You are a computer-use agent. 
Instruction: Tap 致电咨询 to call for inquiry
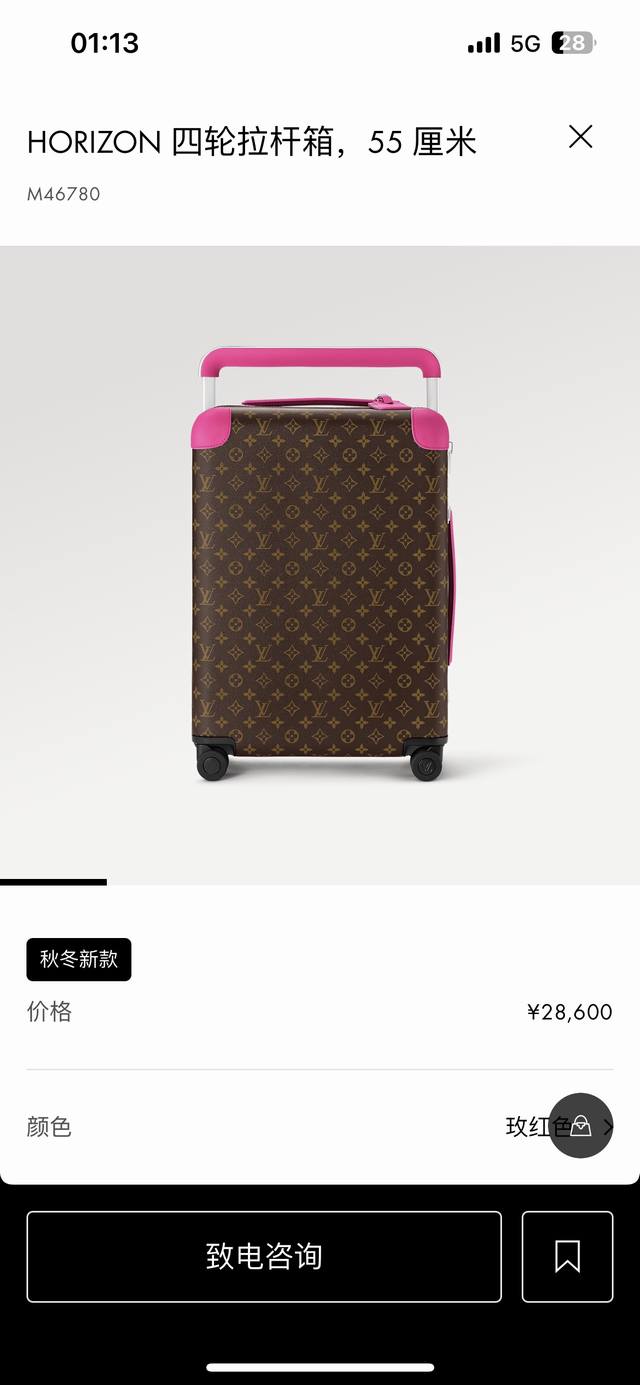coord(264,1256)
